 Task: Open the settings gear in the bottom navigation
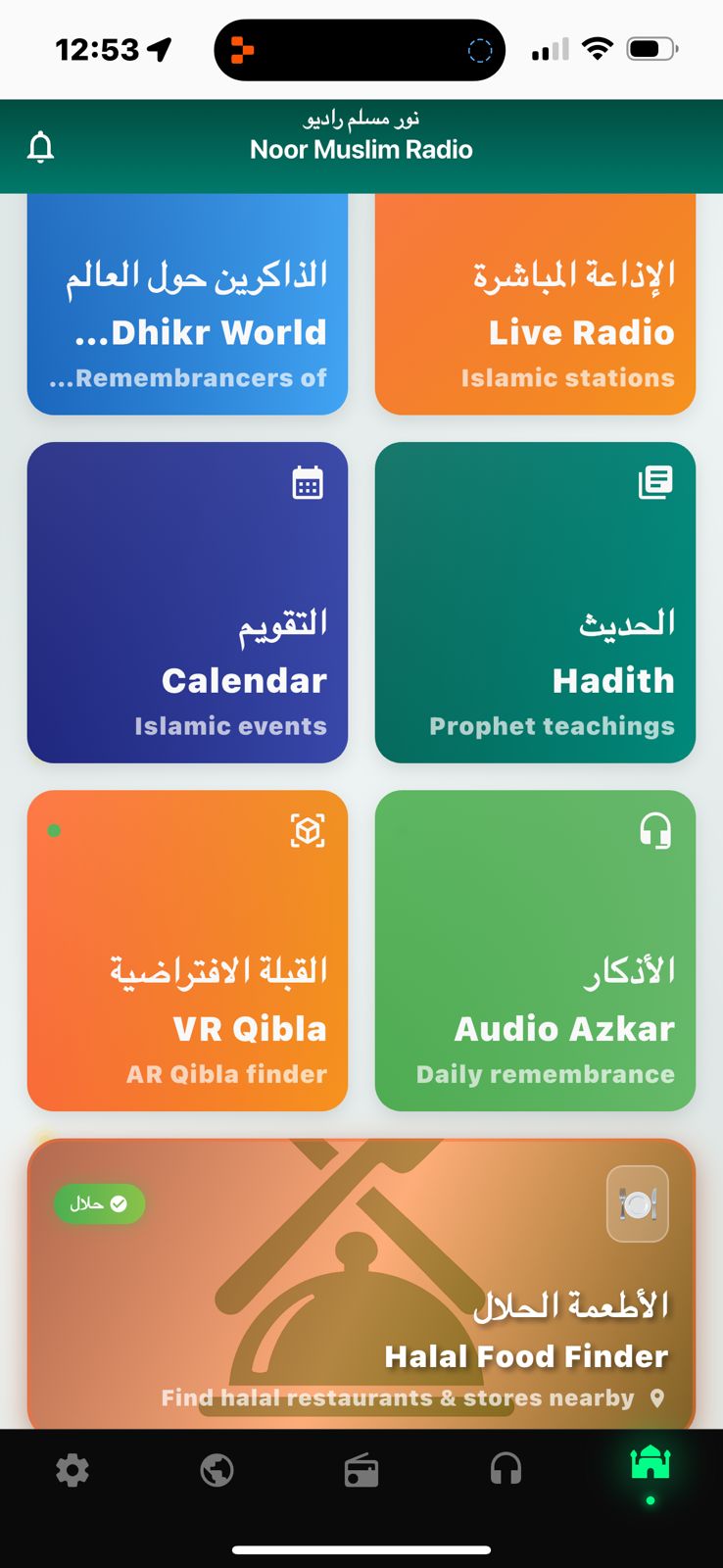point(72,1470)
